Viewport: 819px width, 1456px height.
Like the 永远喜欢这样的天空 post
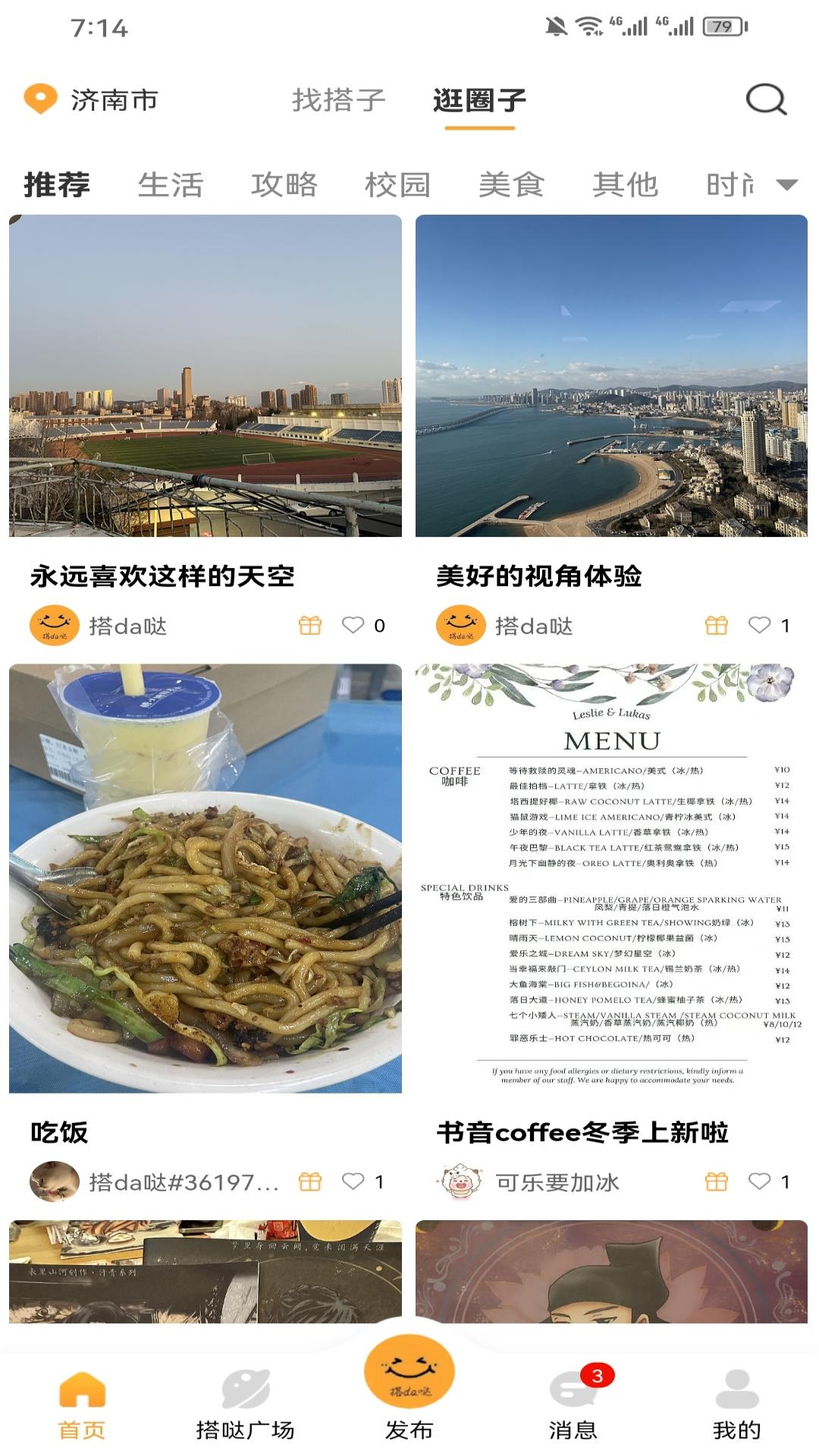(353, 625)
